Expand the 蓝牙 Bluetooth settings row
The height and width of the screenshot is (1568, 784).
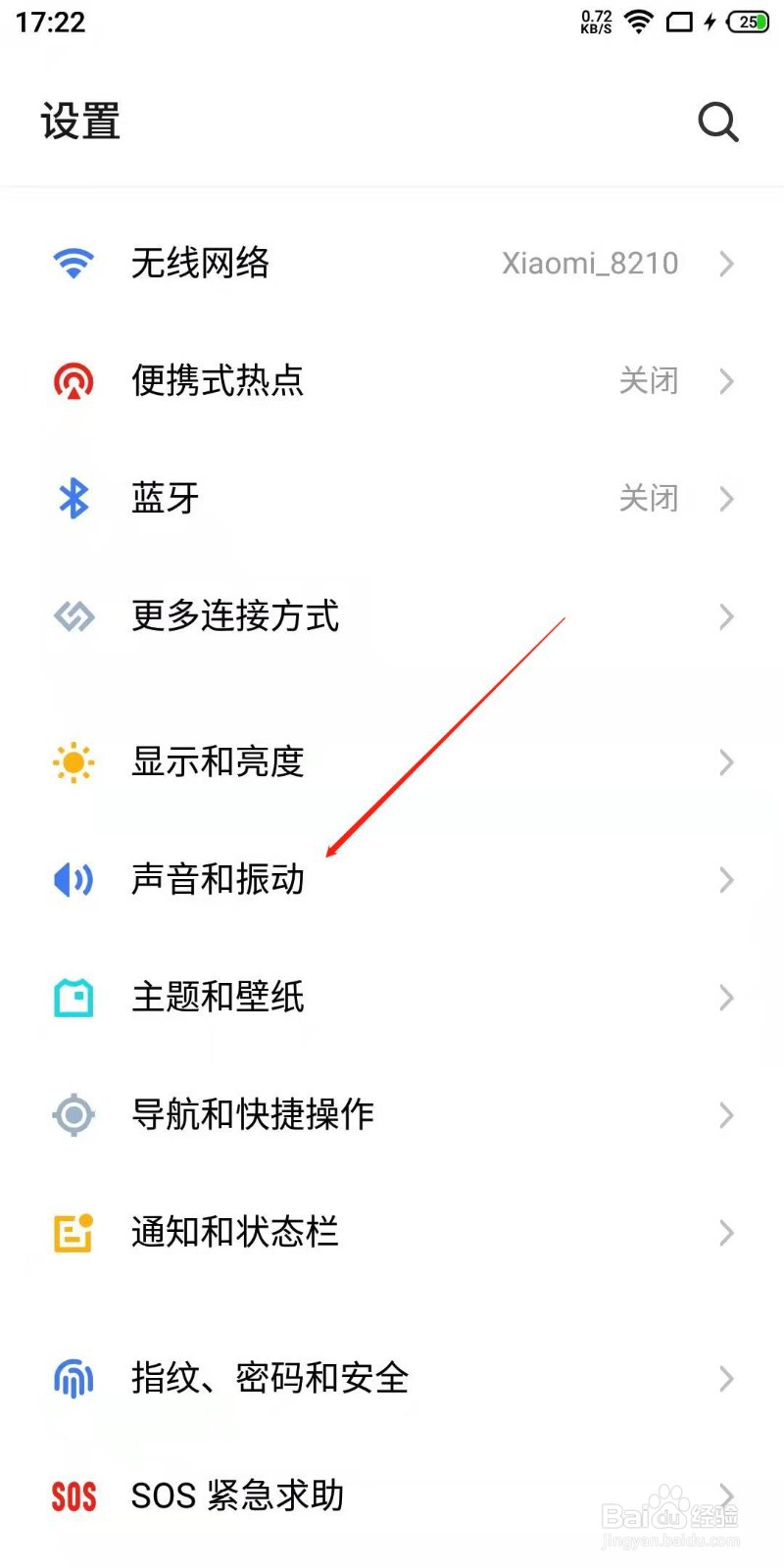pos(392,498)
